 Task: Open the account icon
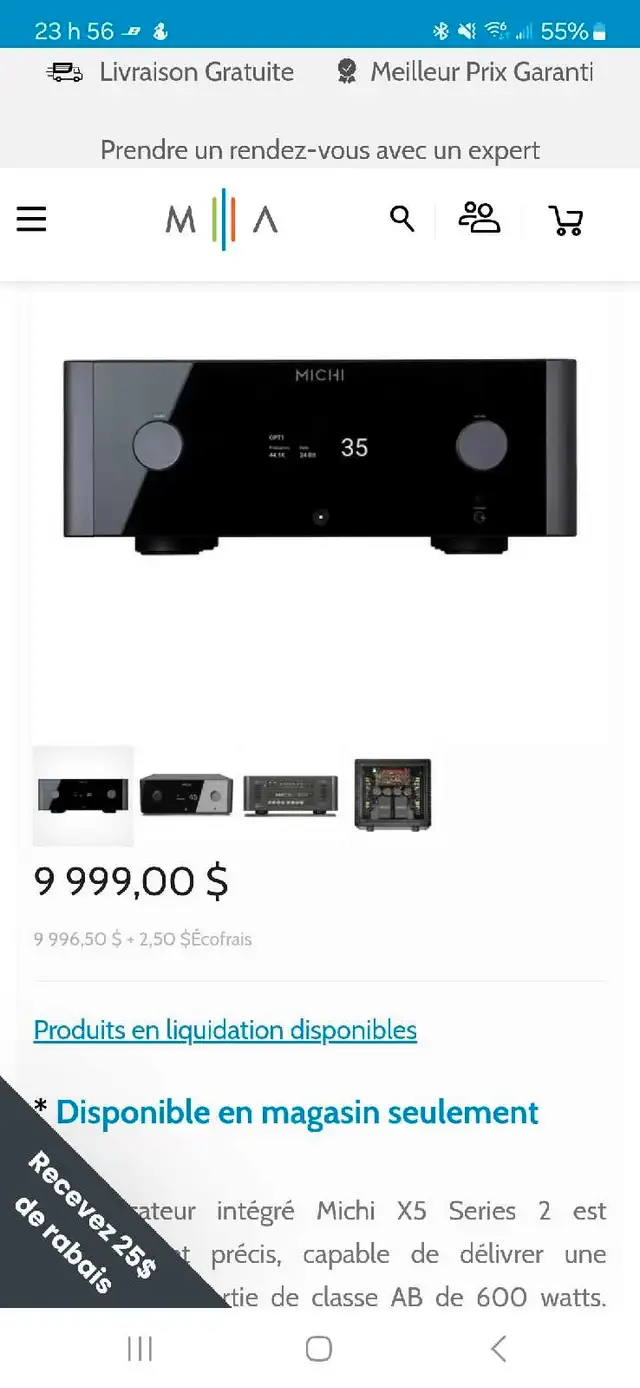[x=479, y=218]
